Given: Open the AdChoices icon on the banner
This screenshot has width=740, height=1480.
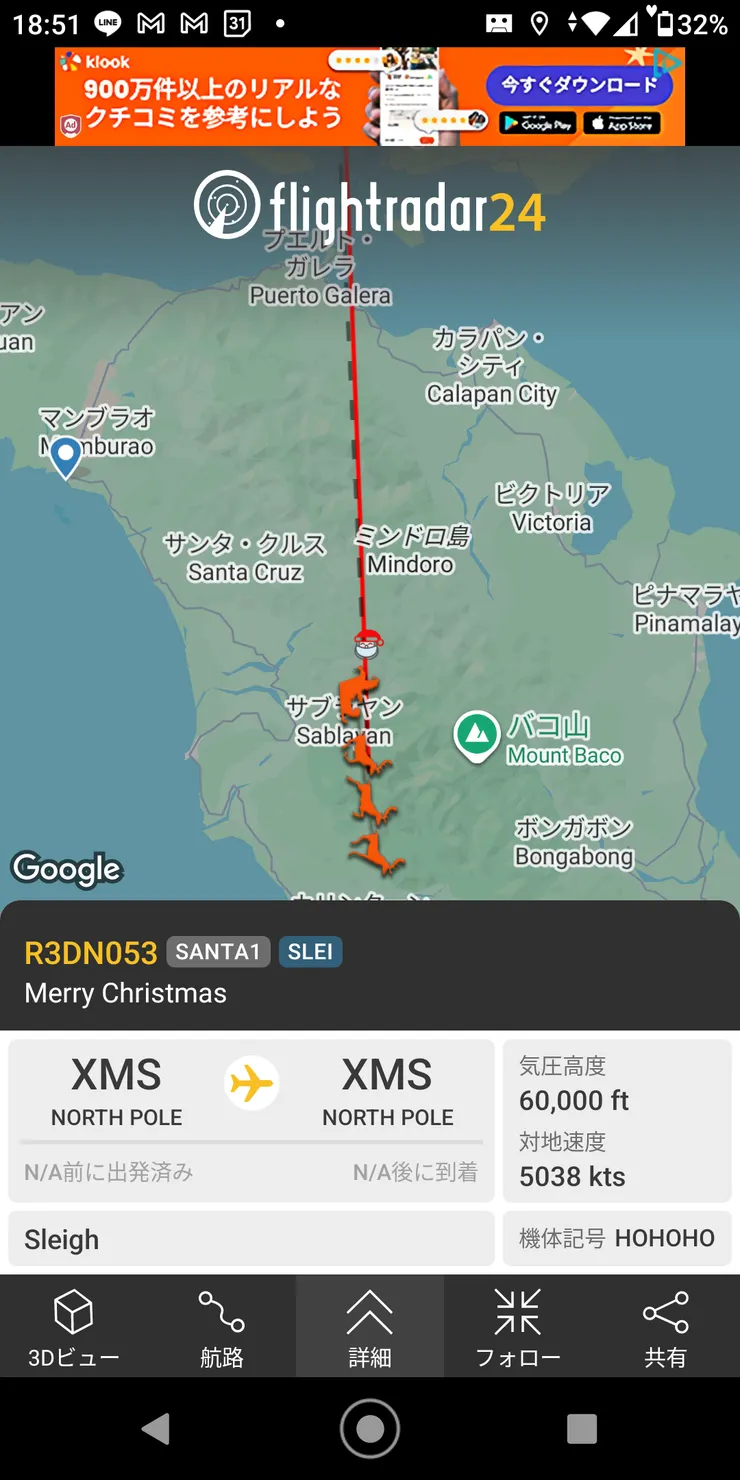Looking at the screenshot, I should (x=668, y=62).
